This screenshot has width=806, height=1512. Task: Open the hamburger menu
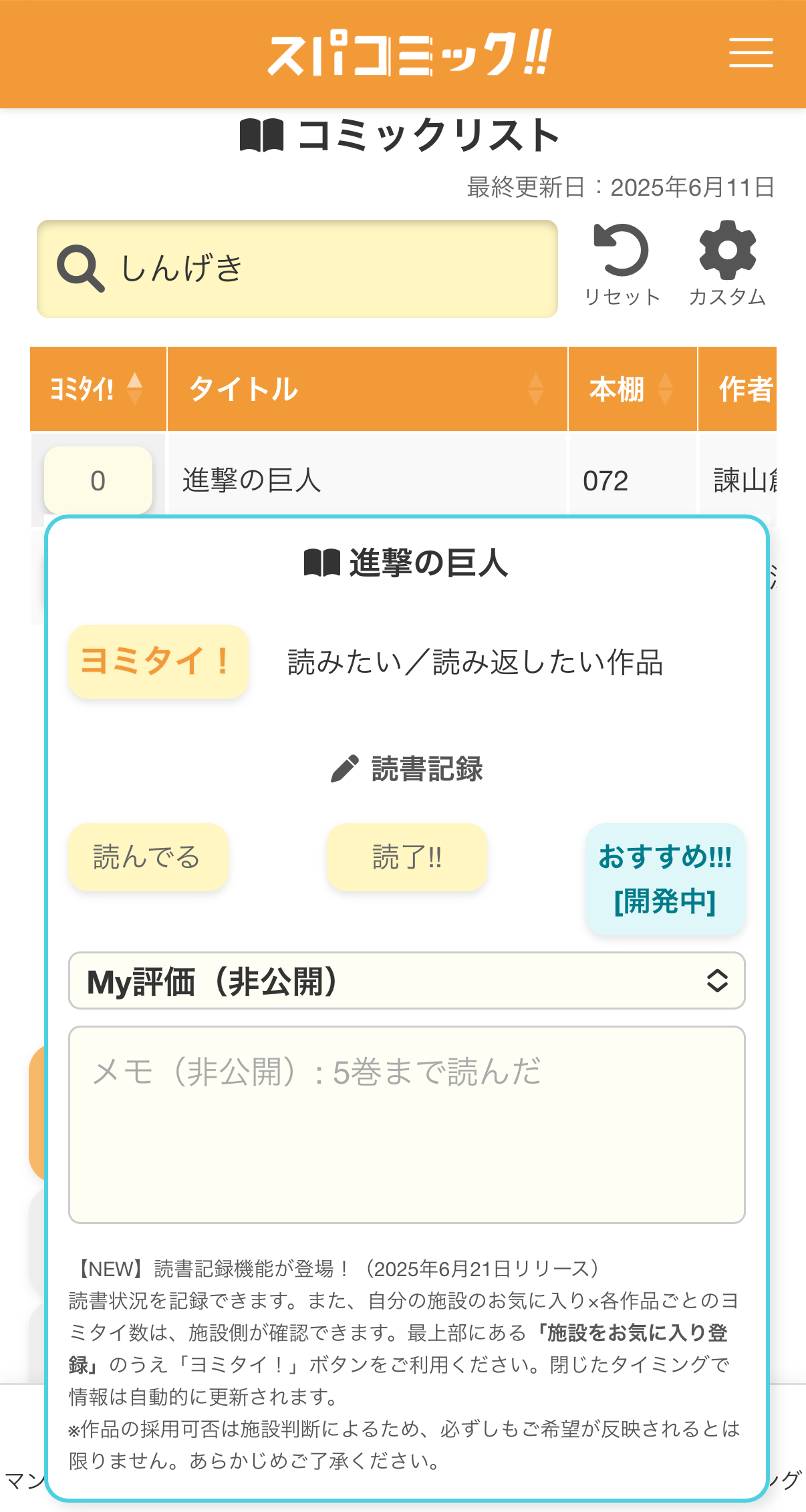click(x=751, y=53)
